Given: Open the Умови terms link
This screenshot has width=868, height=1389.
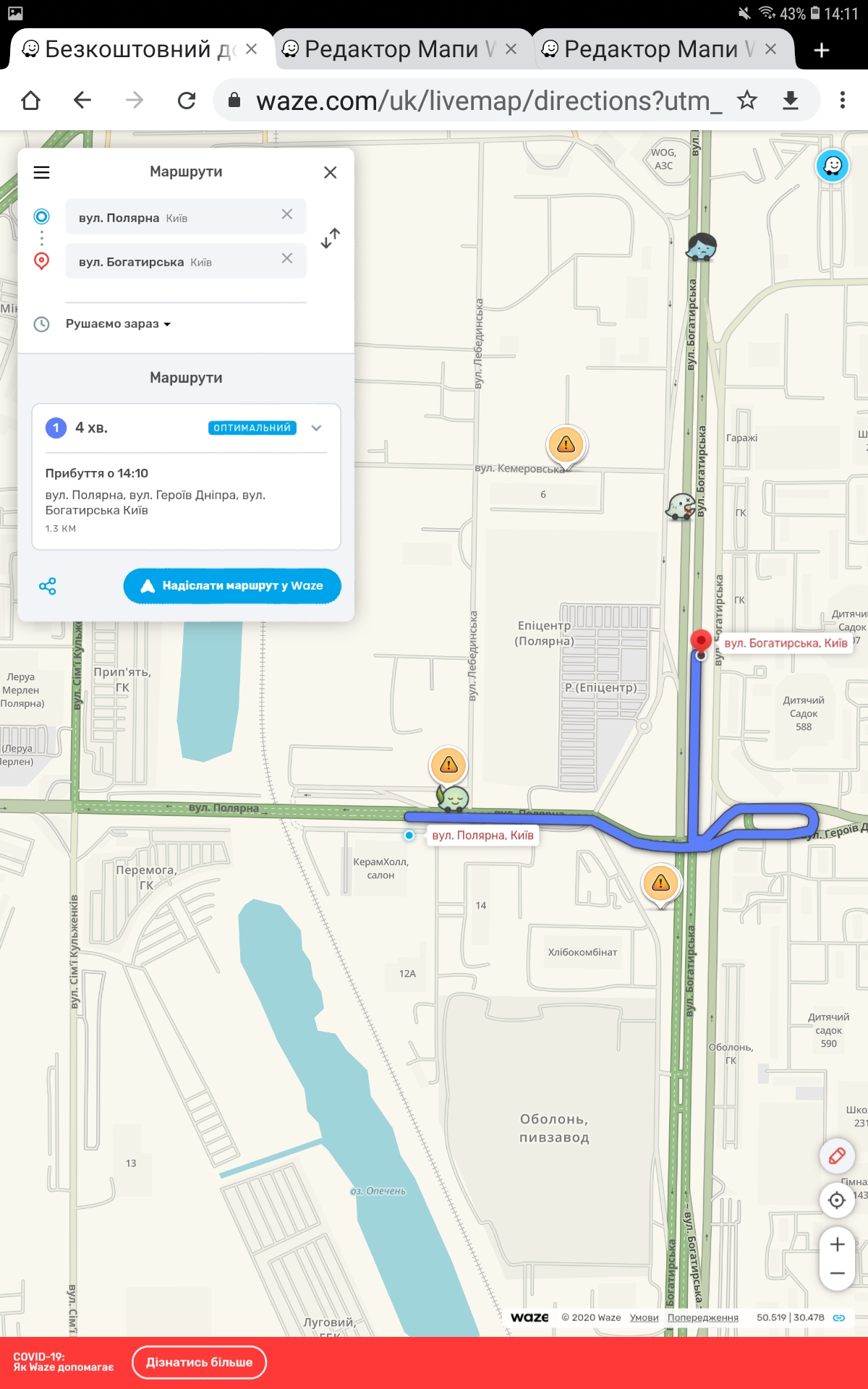Looking at the screenshot, I should tap(644, 1318).
